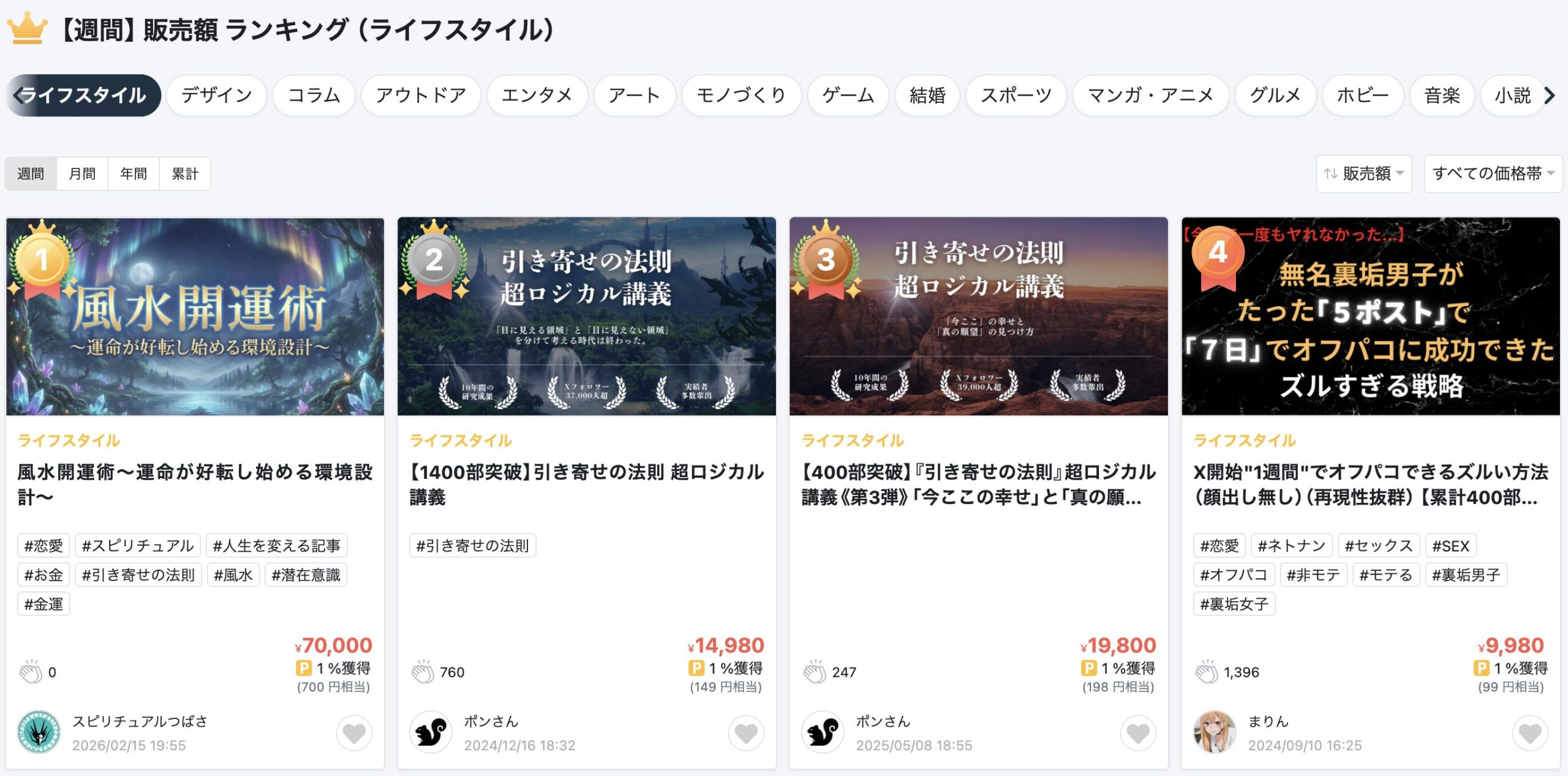Open the 【1400部突破】引き寄せの法則 article
1568x776 pixels.
[x=586, y=484]
